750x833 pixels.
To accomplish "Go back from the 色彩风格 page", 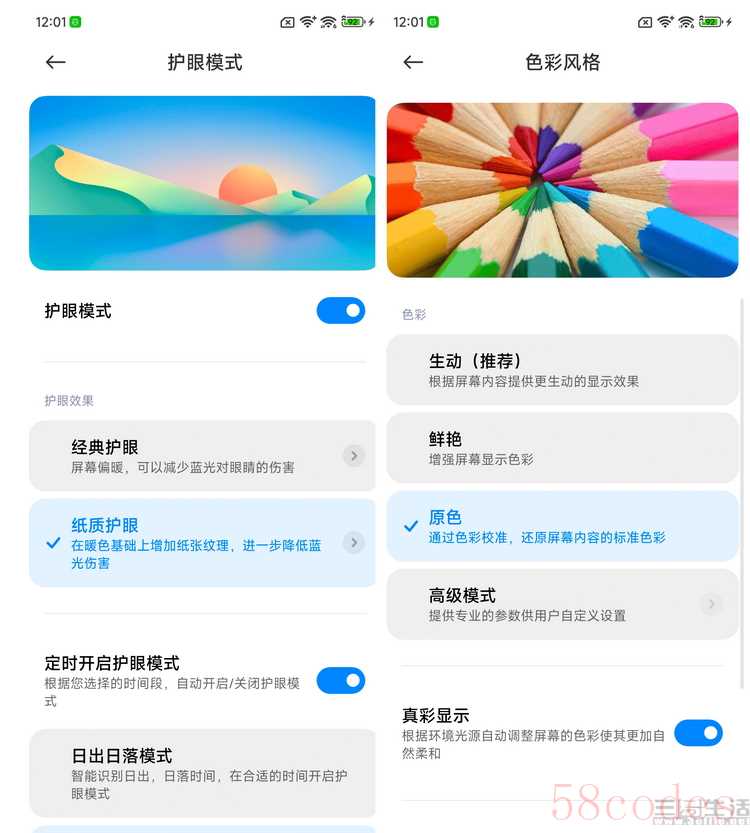I will click(413, 62).
